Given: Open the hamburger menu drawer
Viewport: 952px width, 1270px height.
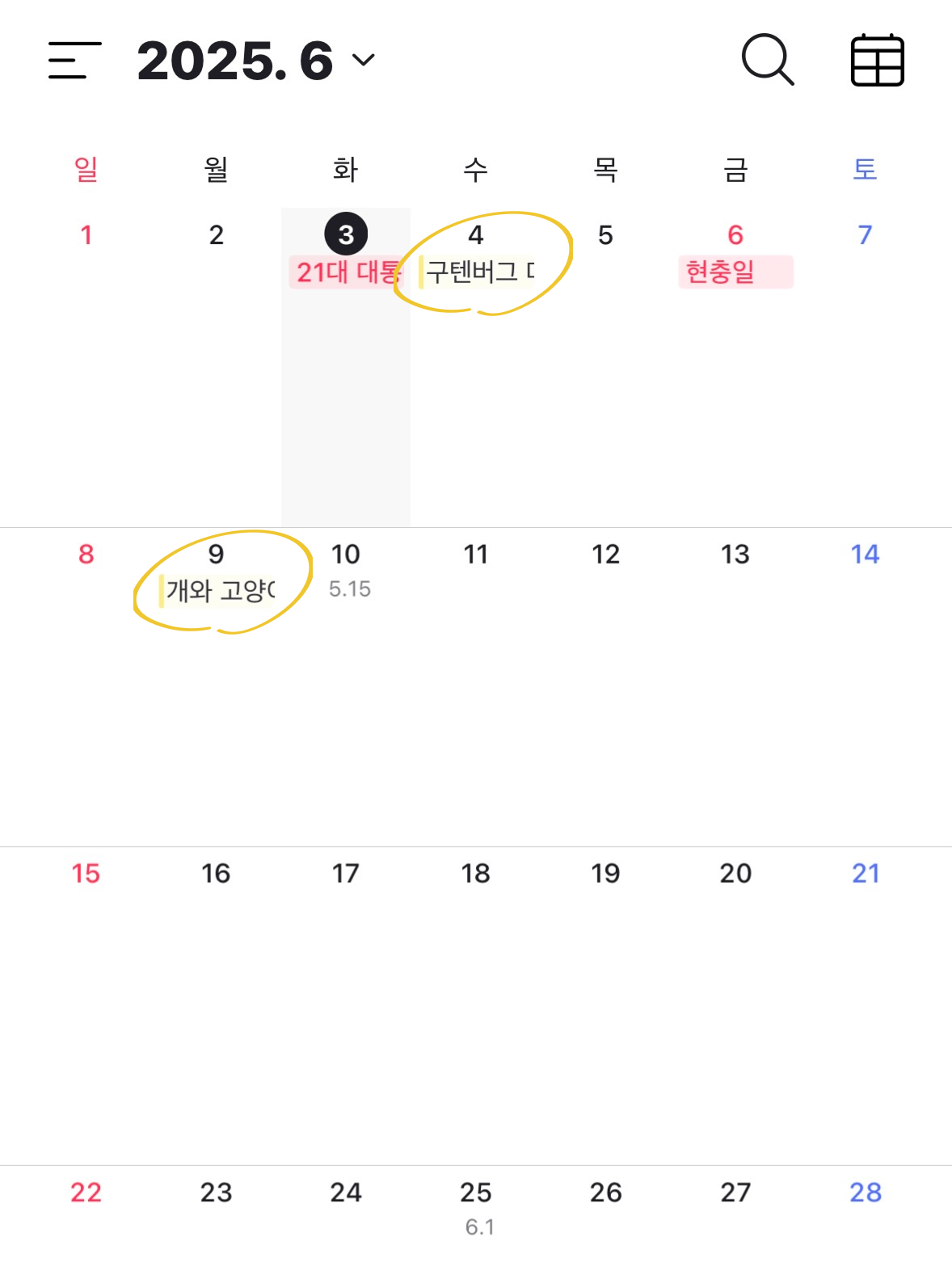Looking at the screenshot, I should [x=74, y=61].
